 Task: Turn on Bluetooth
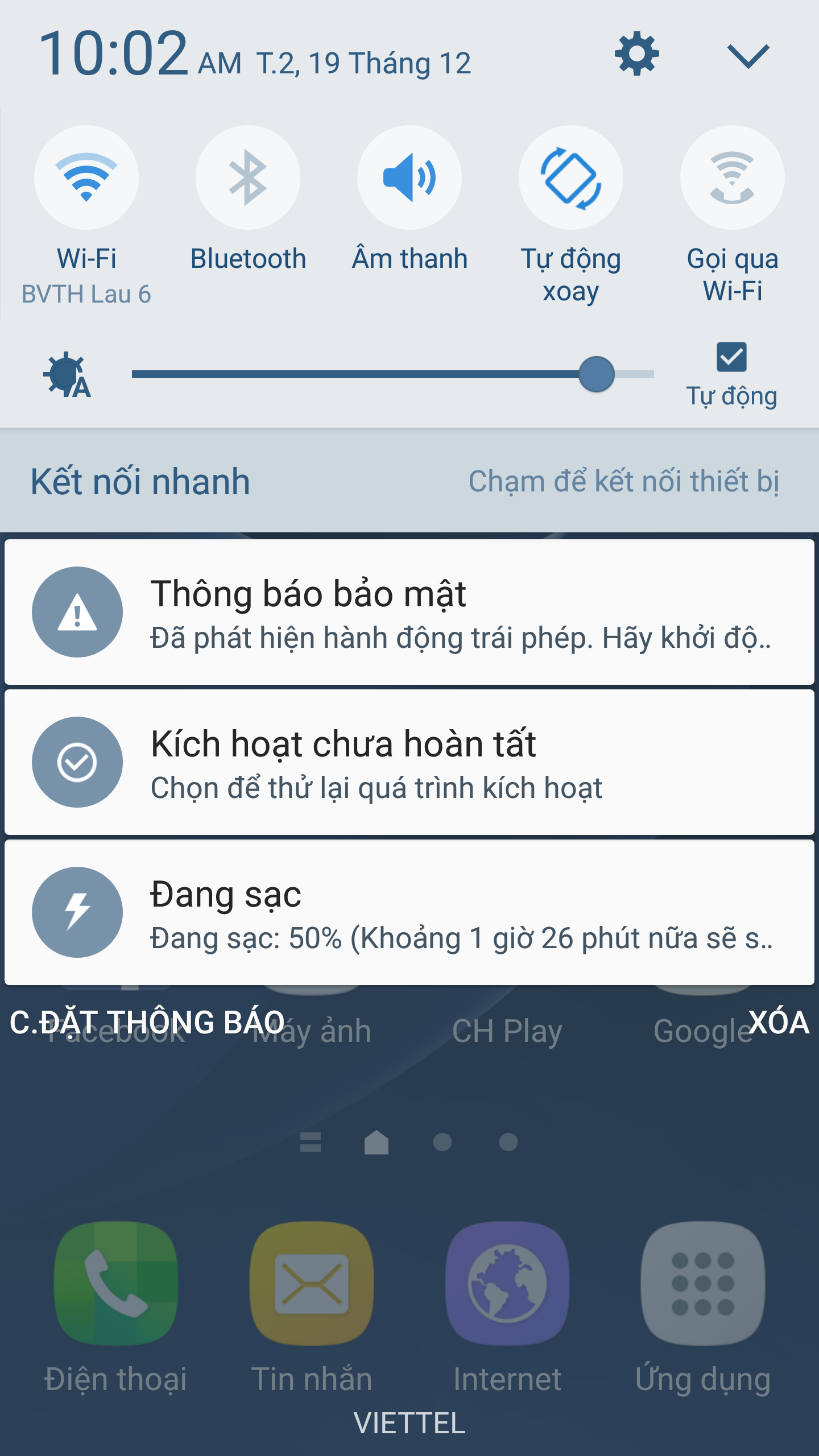click(x=248, y=177)
